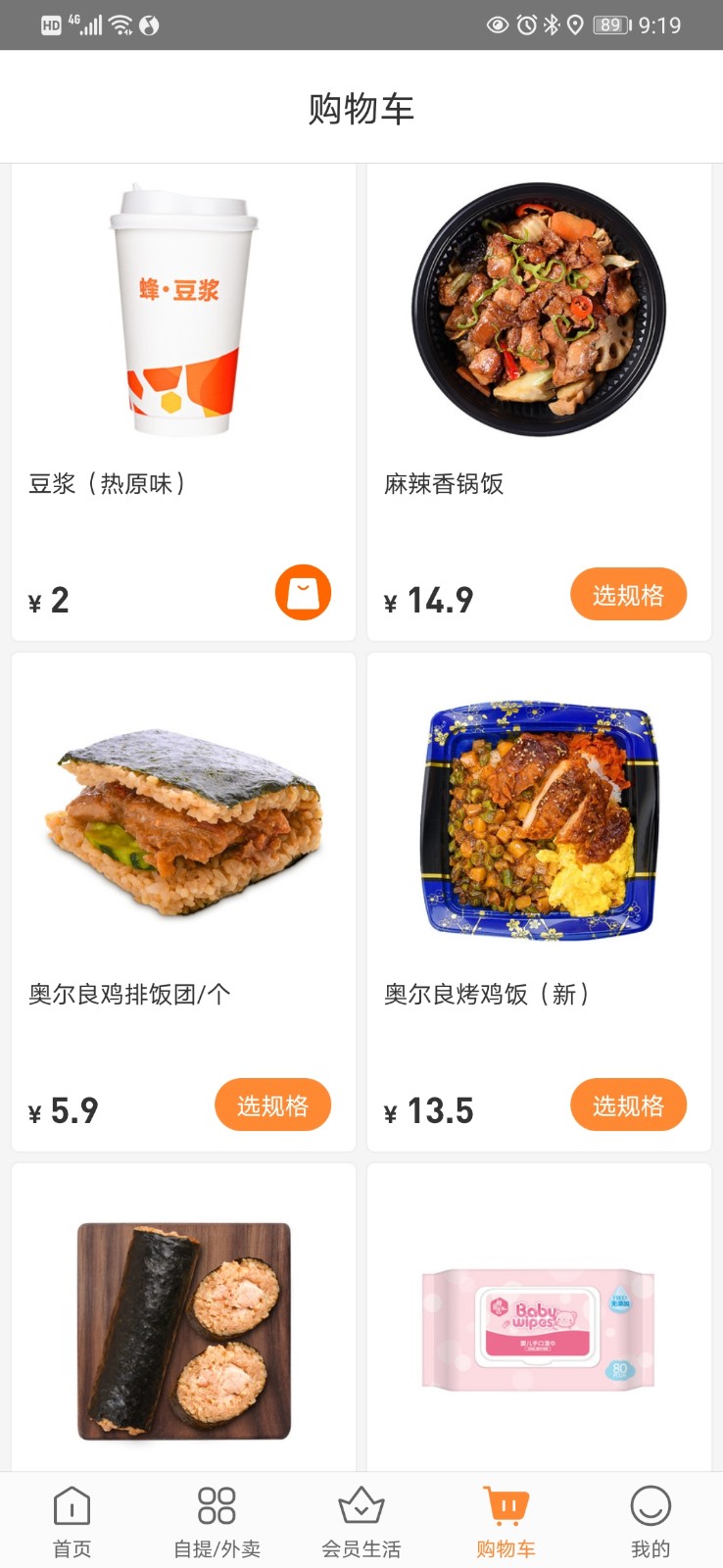The height and width of the screenshot is (1568, 723).
Task: Go to the 首页 tab
Action: click(72, 1521)
